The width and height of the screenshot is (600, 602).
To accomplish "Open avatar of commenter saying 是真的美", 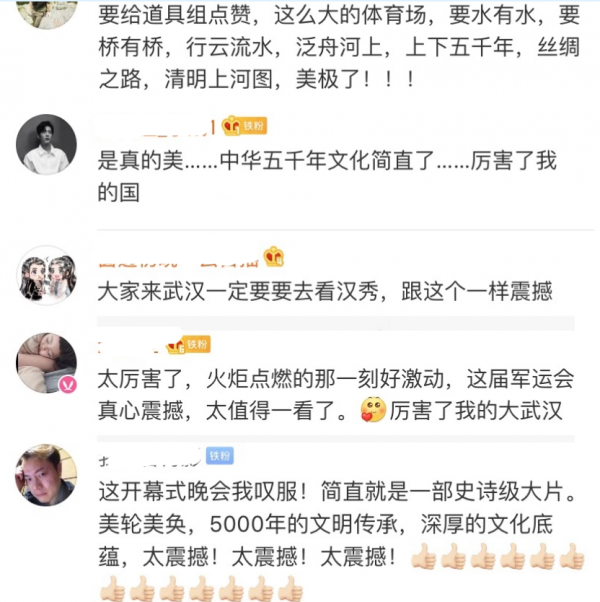I will [x=46, y=145].
